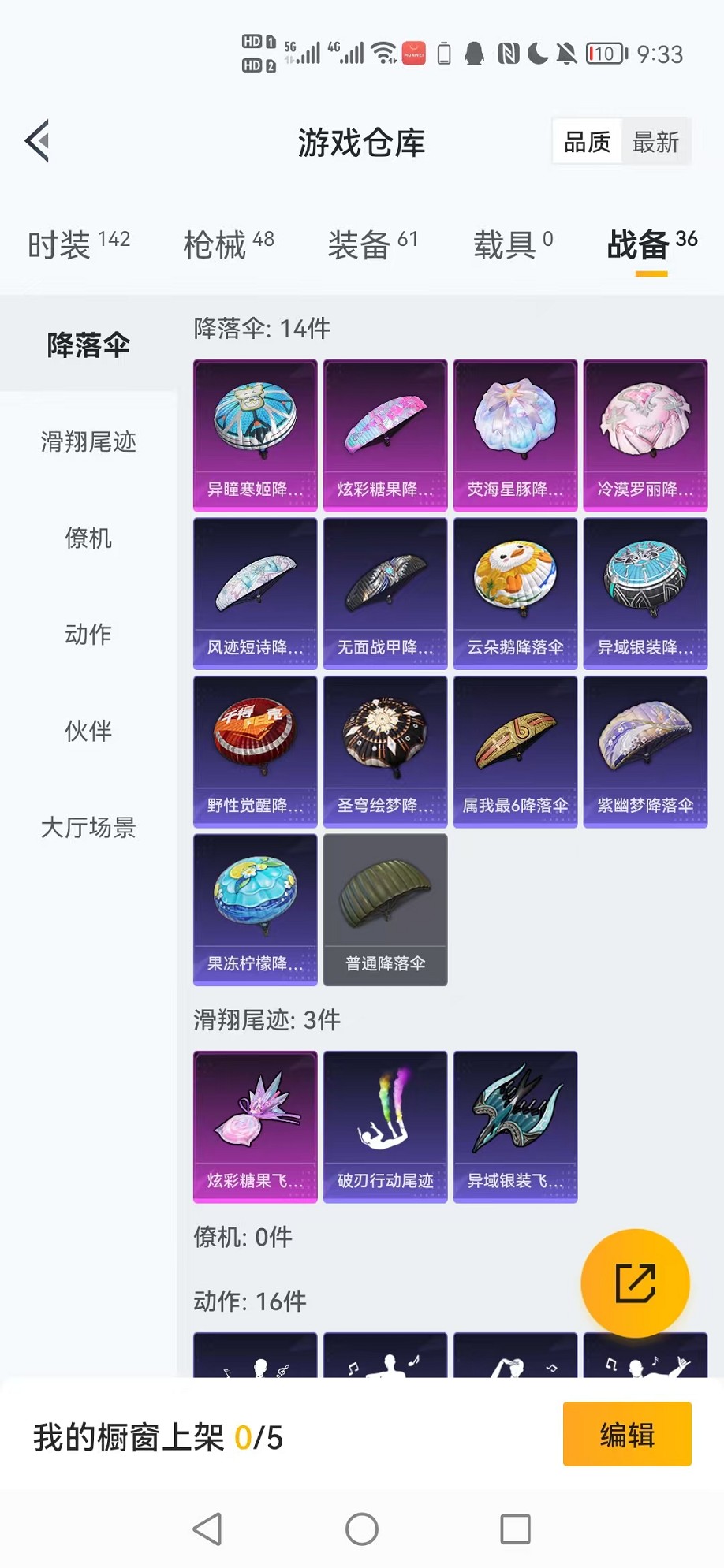Select 僚机 in the side menu
Viewport: 724px width, 1568px height.
click(88, 538)
